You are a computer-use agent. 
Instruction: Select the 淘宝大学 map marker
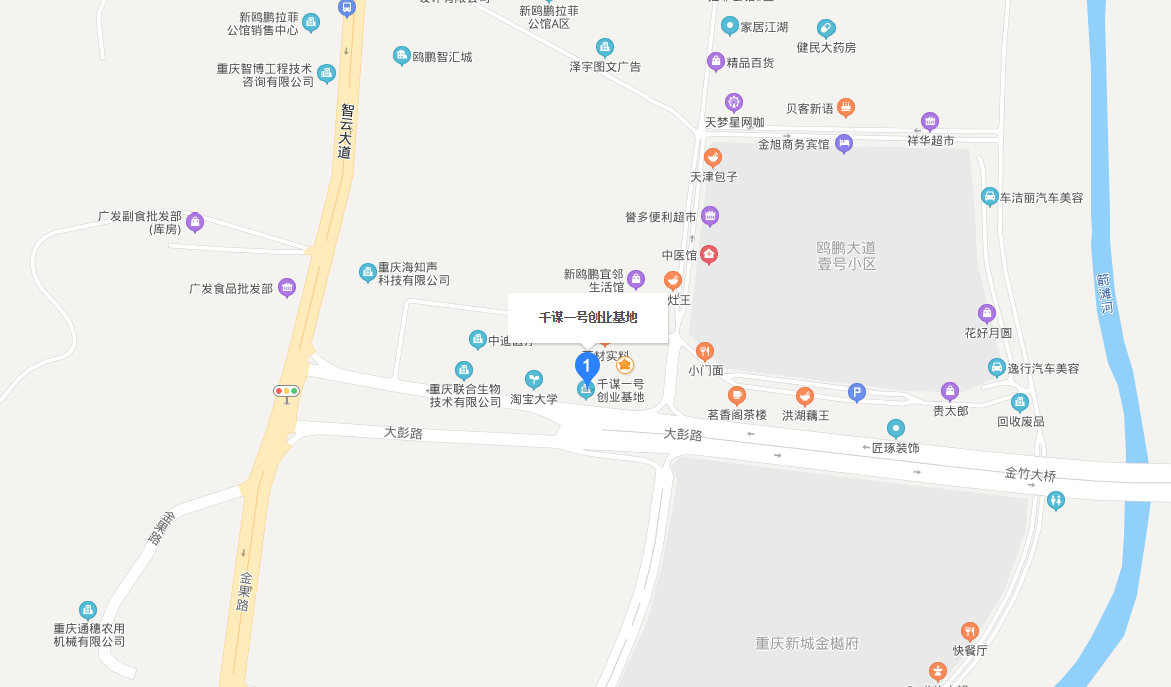click(534, 379)
